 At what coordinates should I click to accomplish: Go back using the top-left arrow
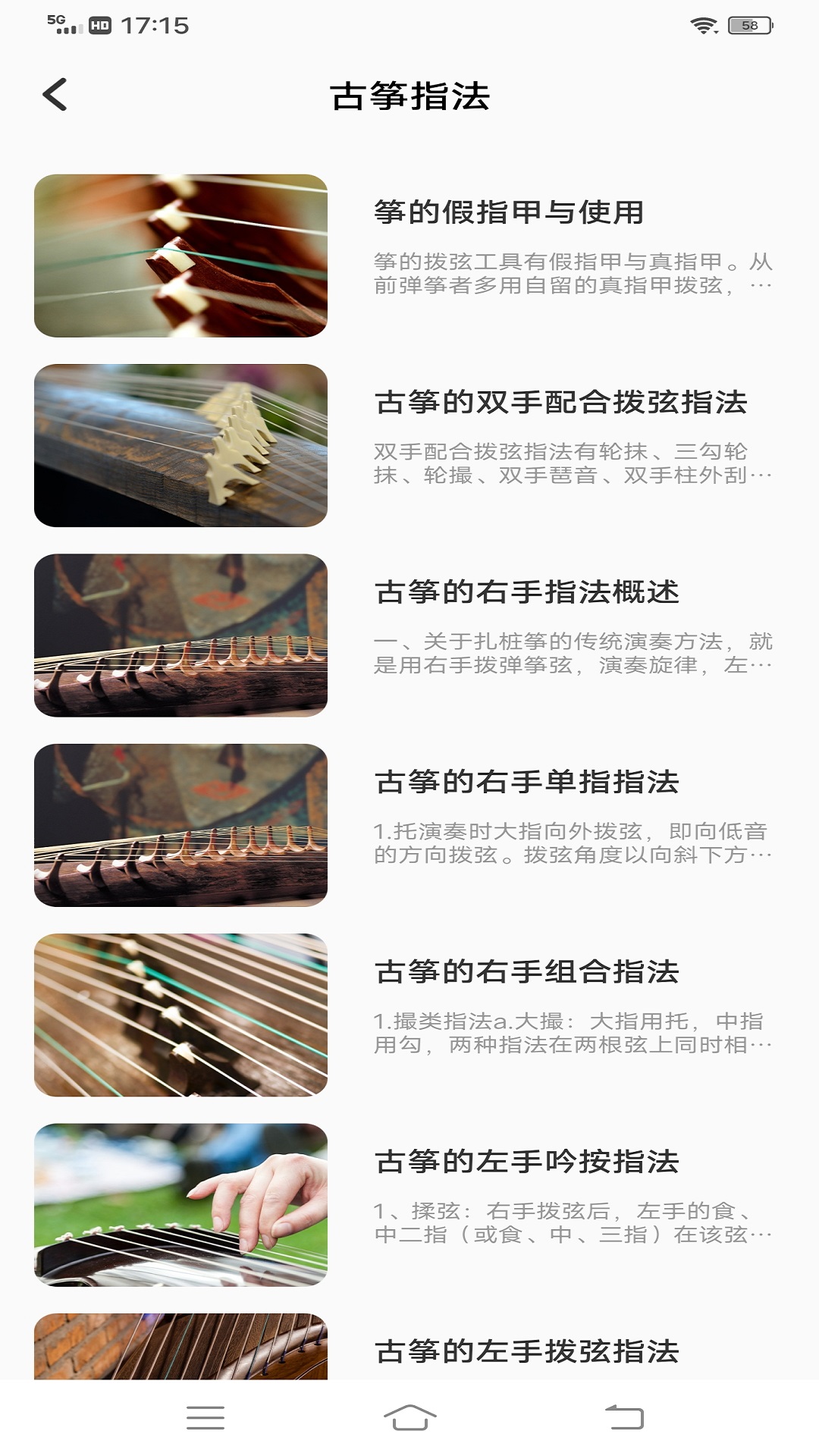point(55,95)
